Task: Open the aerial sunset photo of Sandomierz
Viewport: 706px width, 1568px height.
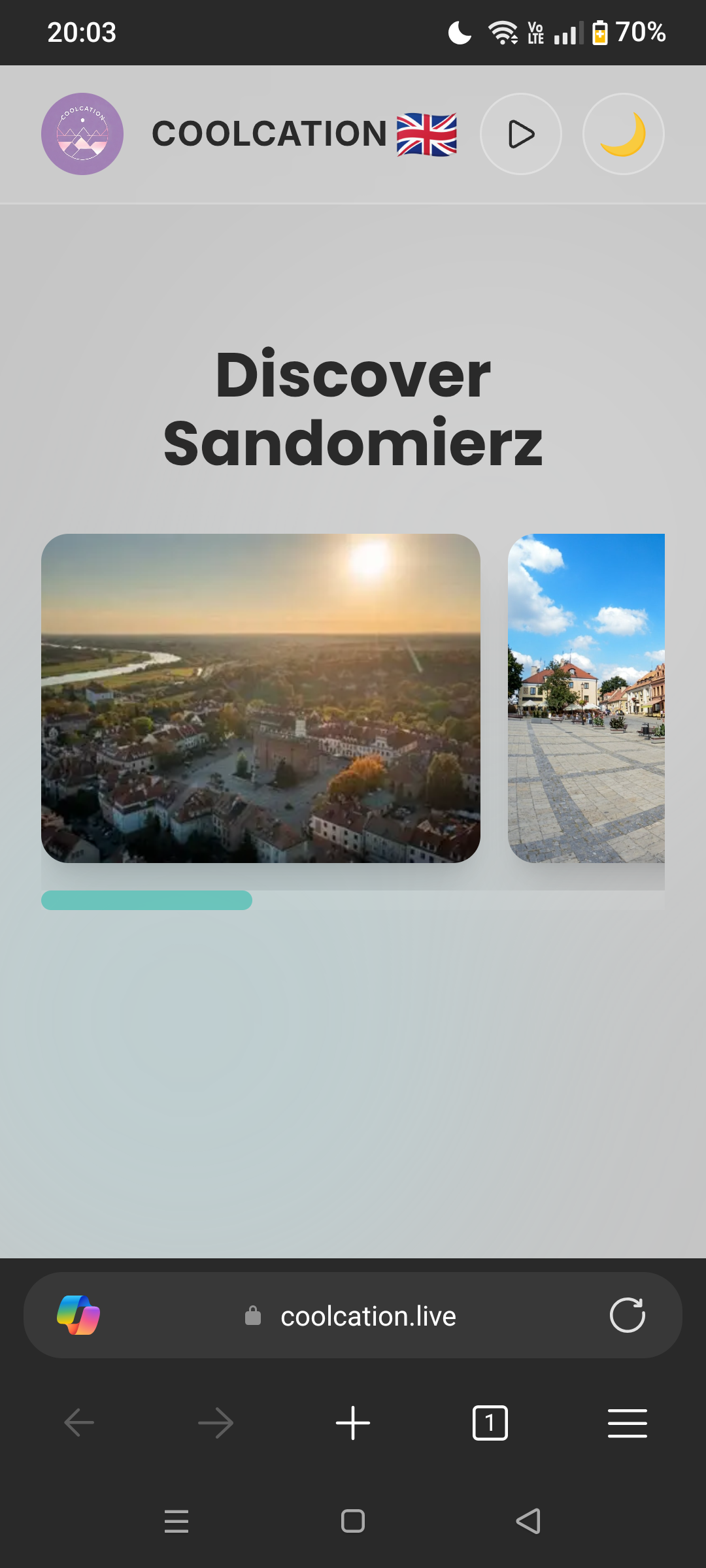Action: 261,698
